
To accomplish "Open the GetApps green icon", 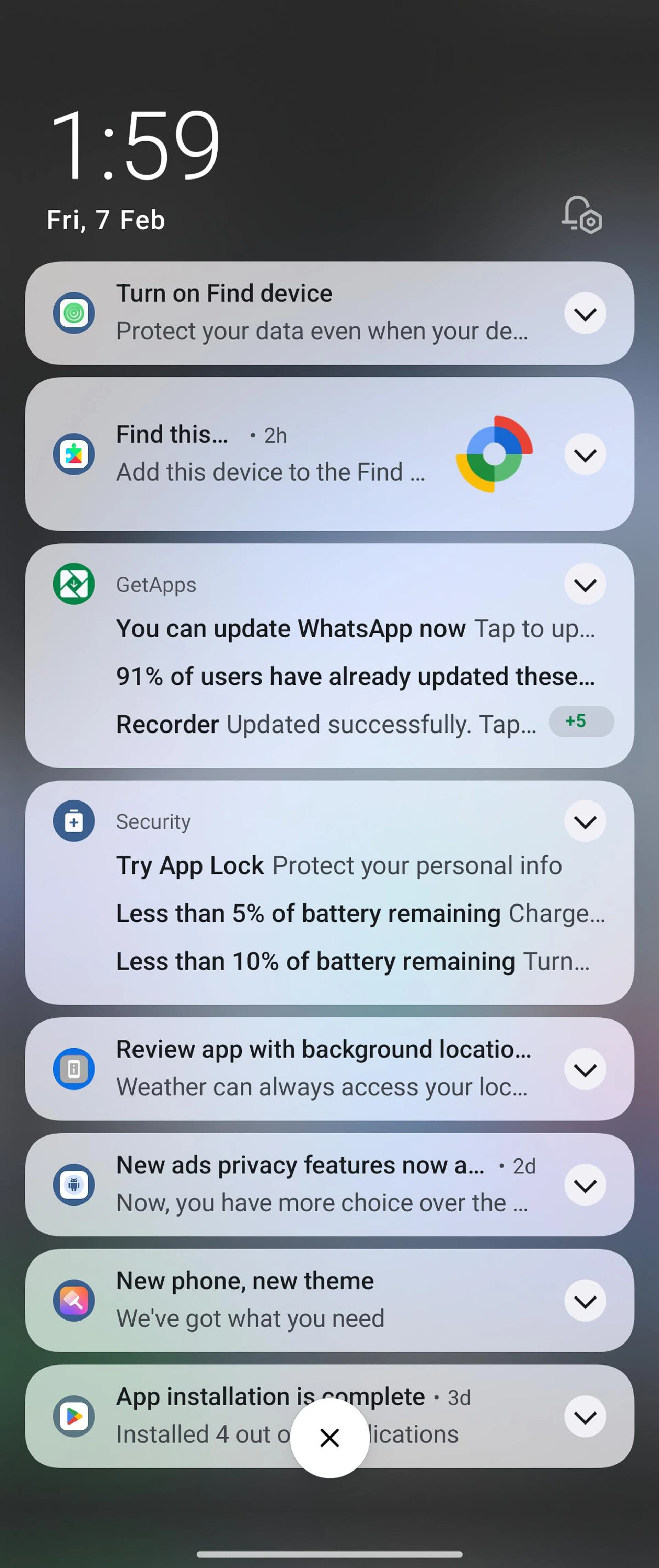I will (x=74, y=584).
